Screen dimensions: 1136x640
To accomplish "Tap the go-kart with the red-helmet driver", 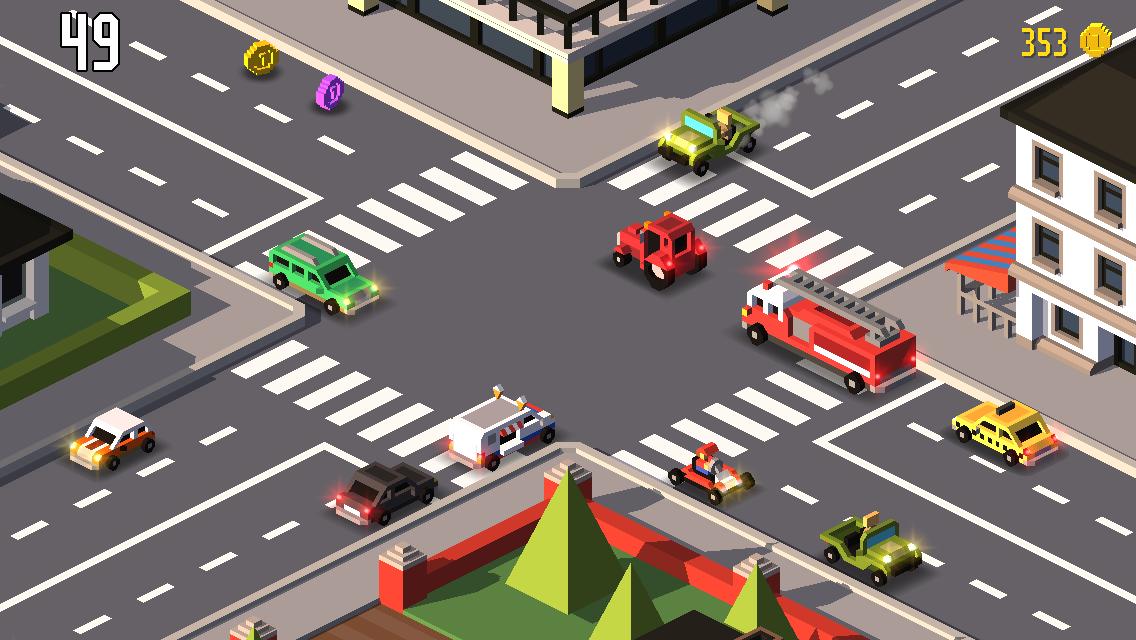I will [x=709, y=472].
